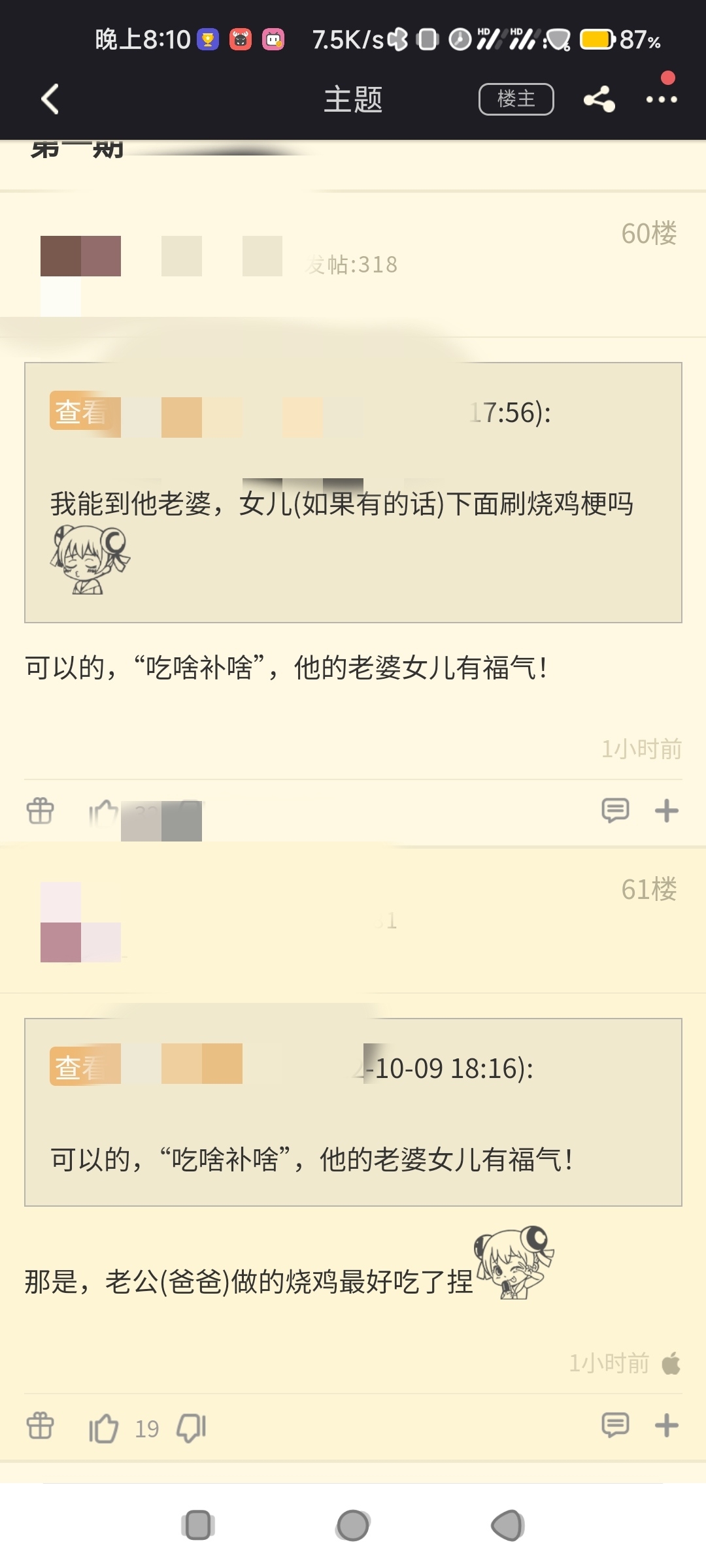The image size is (706, 1568).
Task: Like the 60楼 reply
Action: pyautogui.click(x=103, y=813)
